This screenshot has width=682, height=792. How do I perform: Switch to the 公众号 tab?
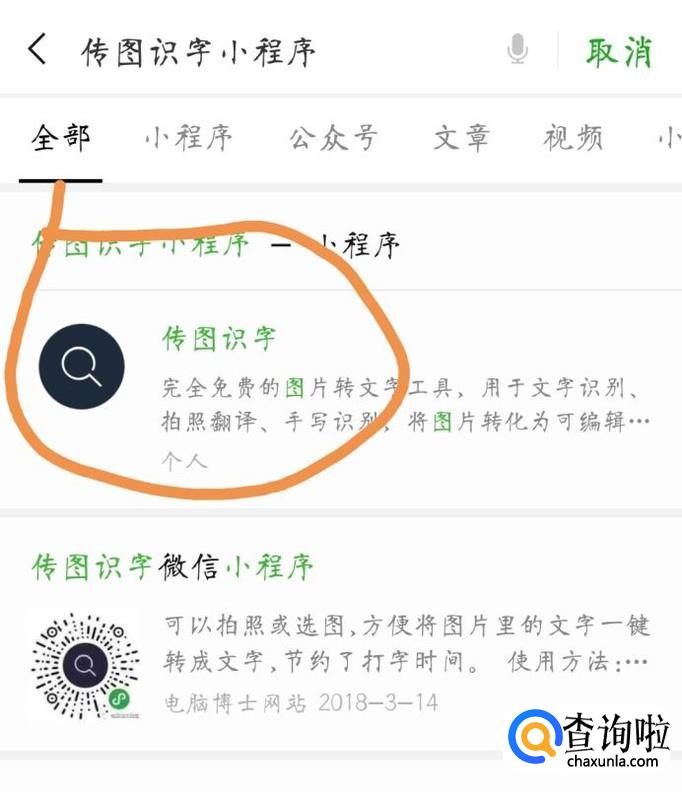tap(334, 137)
